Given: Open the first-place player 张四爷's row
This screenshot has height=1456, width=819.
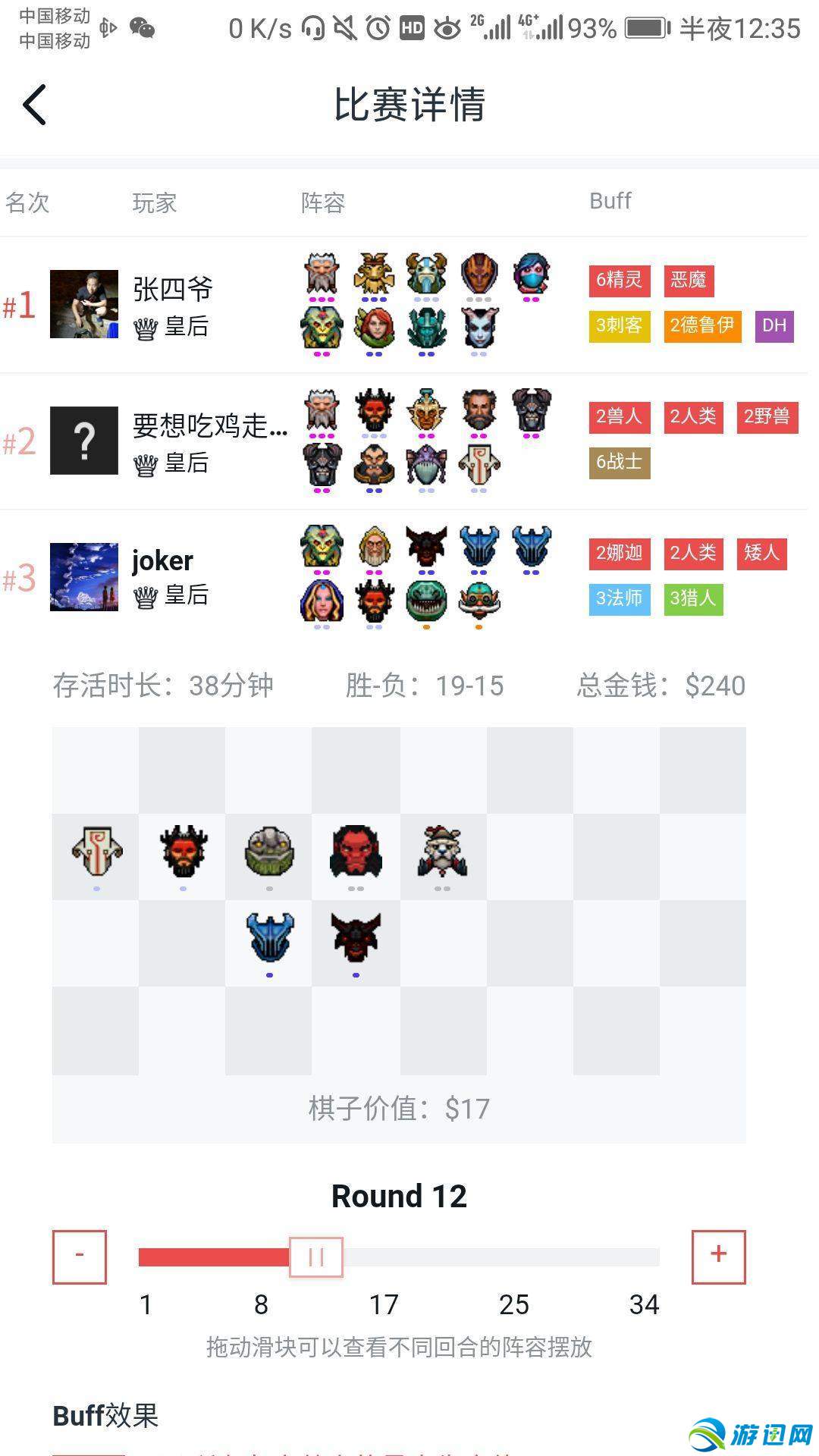Looking at the screenshot, I should pyautogui.click(x=173, y=305).
